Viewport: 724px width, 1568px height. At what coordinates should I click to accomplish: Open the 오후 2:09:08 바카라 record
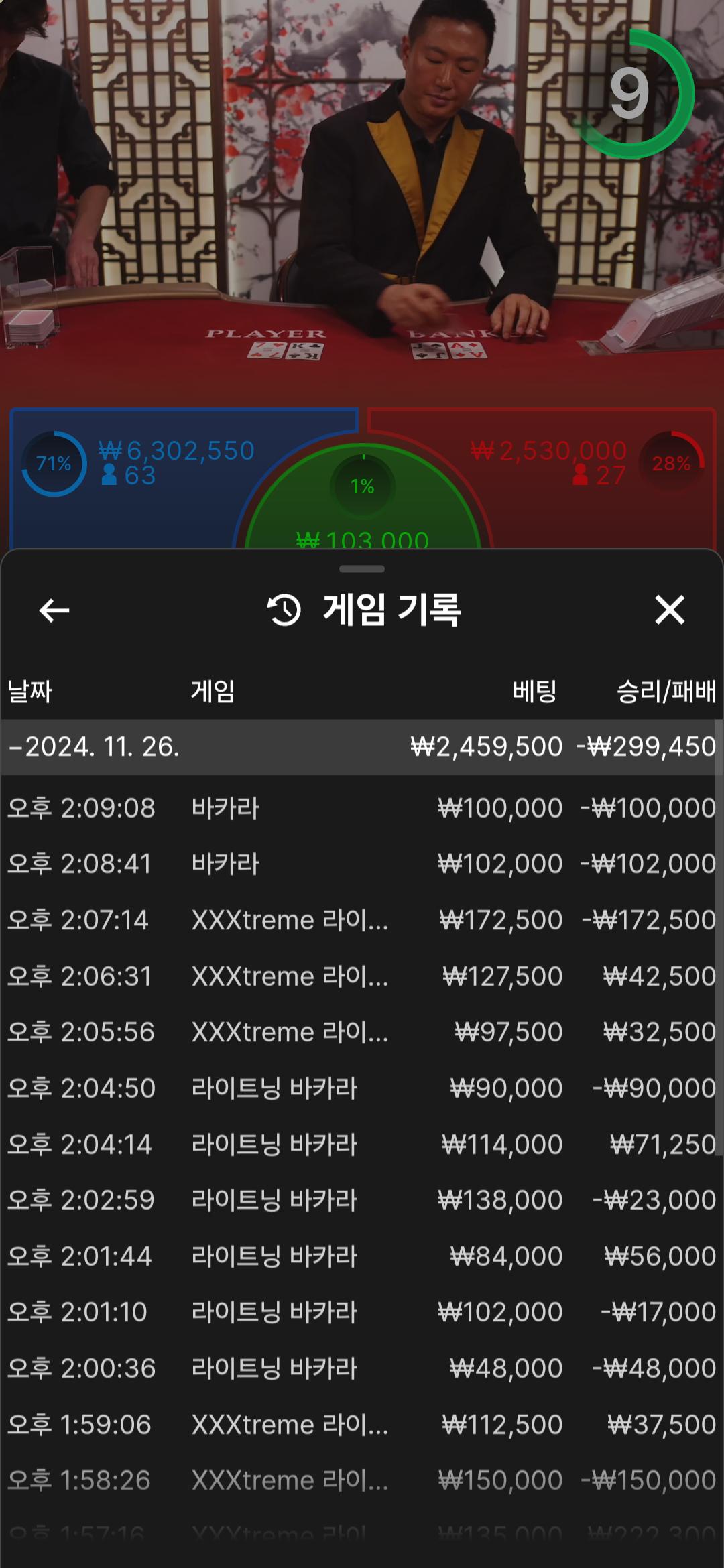(362, 808)
